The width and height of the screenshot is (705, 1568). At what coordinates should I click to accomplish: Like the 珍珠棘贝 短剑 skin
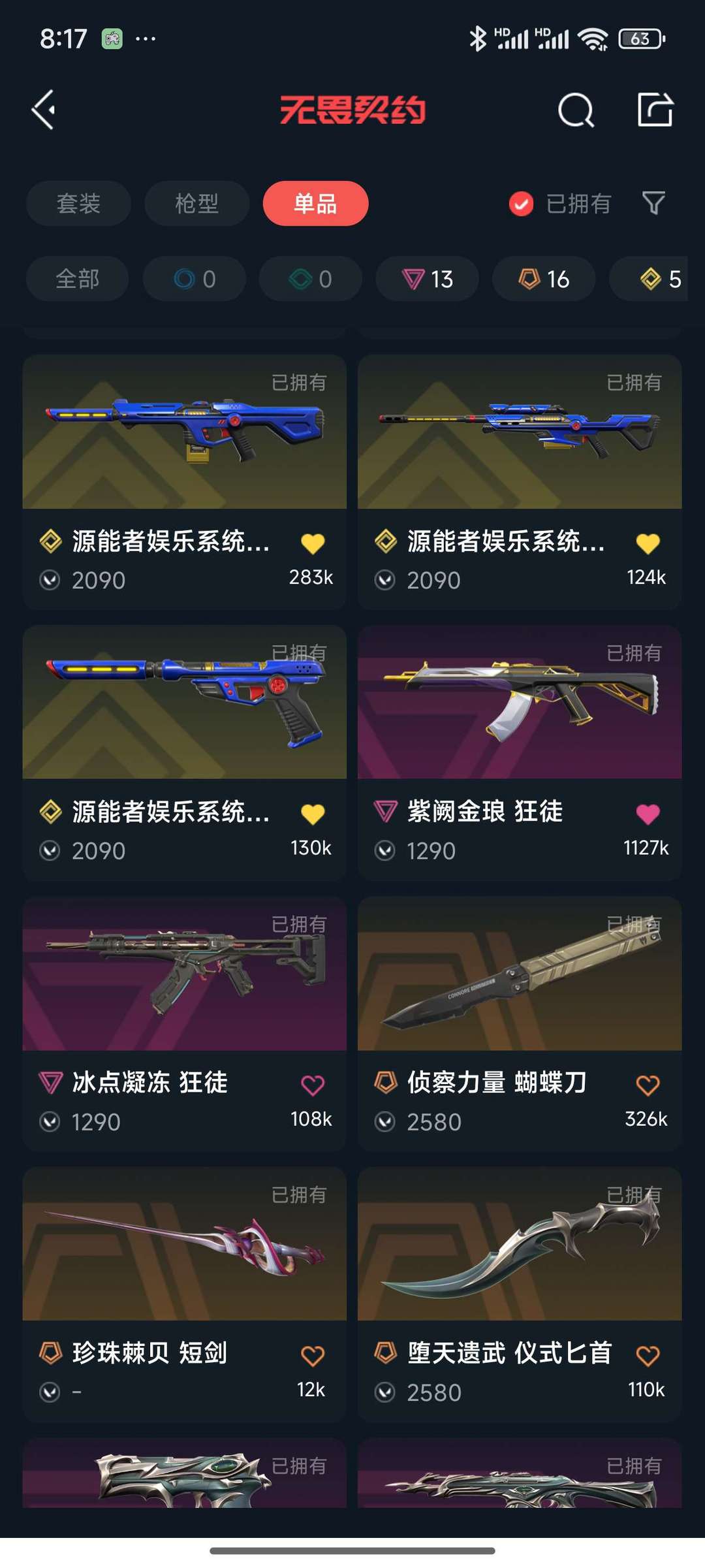[313, 1356]
